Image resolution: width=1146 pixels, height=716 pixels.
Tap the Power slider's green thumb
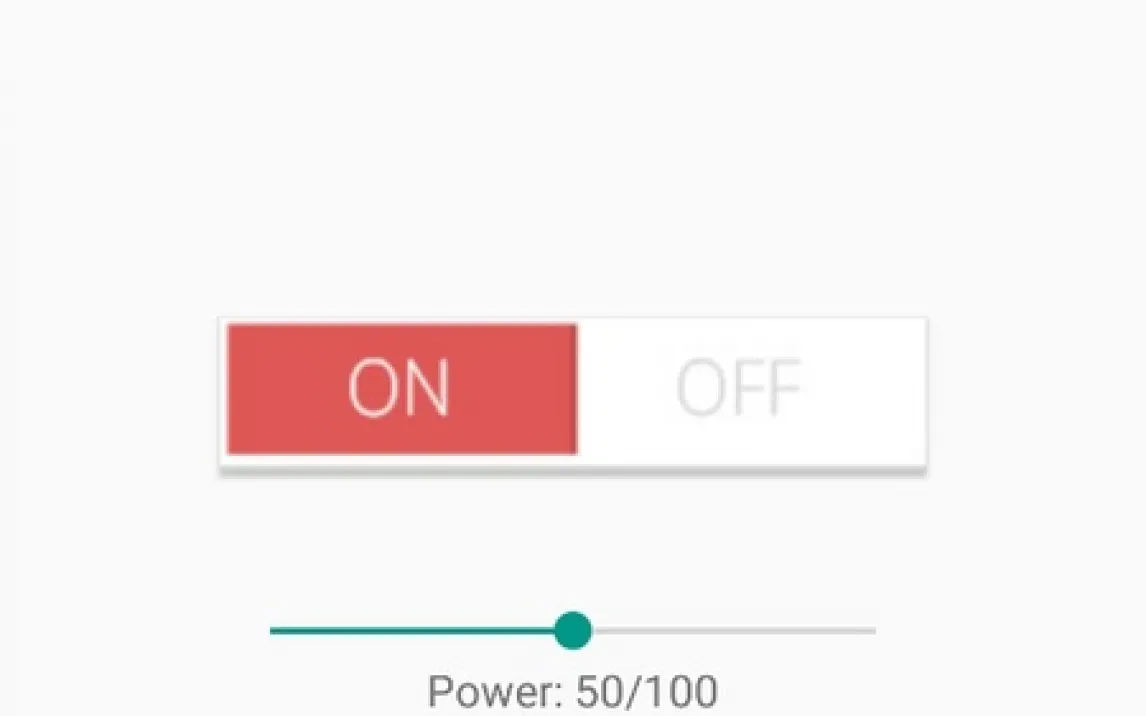tap(573, 631)
